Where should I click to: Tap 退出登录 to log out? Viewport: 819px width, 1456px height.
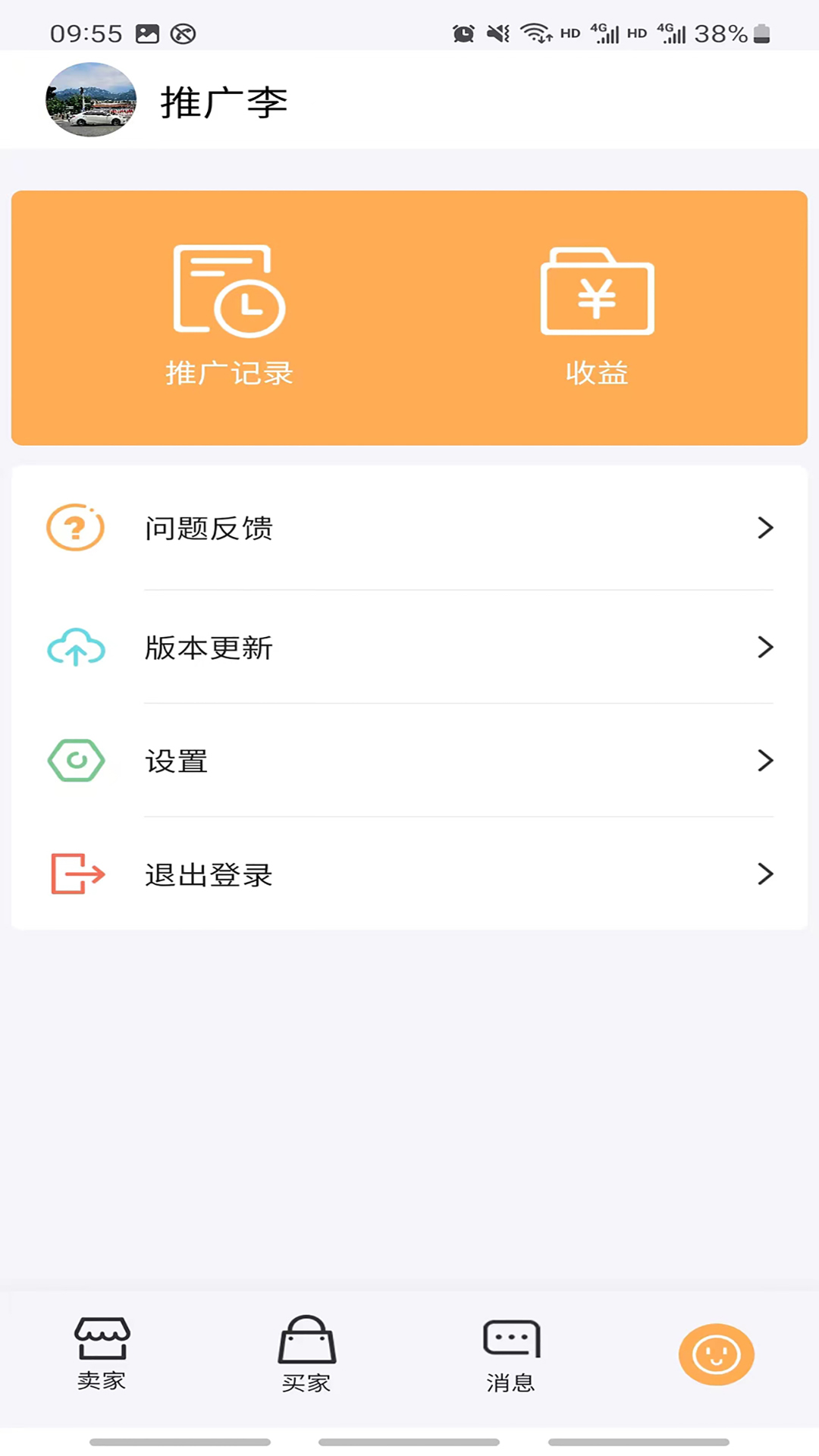pyautogui.click(x=409, y=874)
